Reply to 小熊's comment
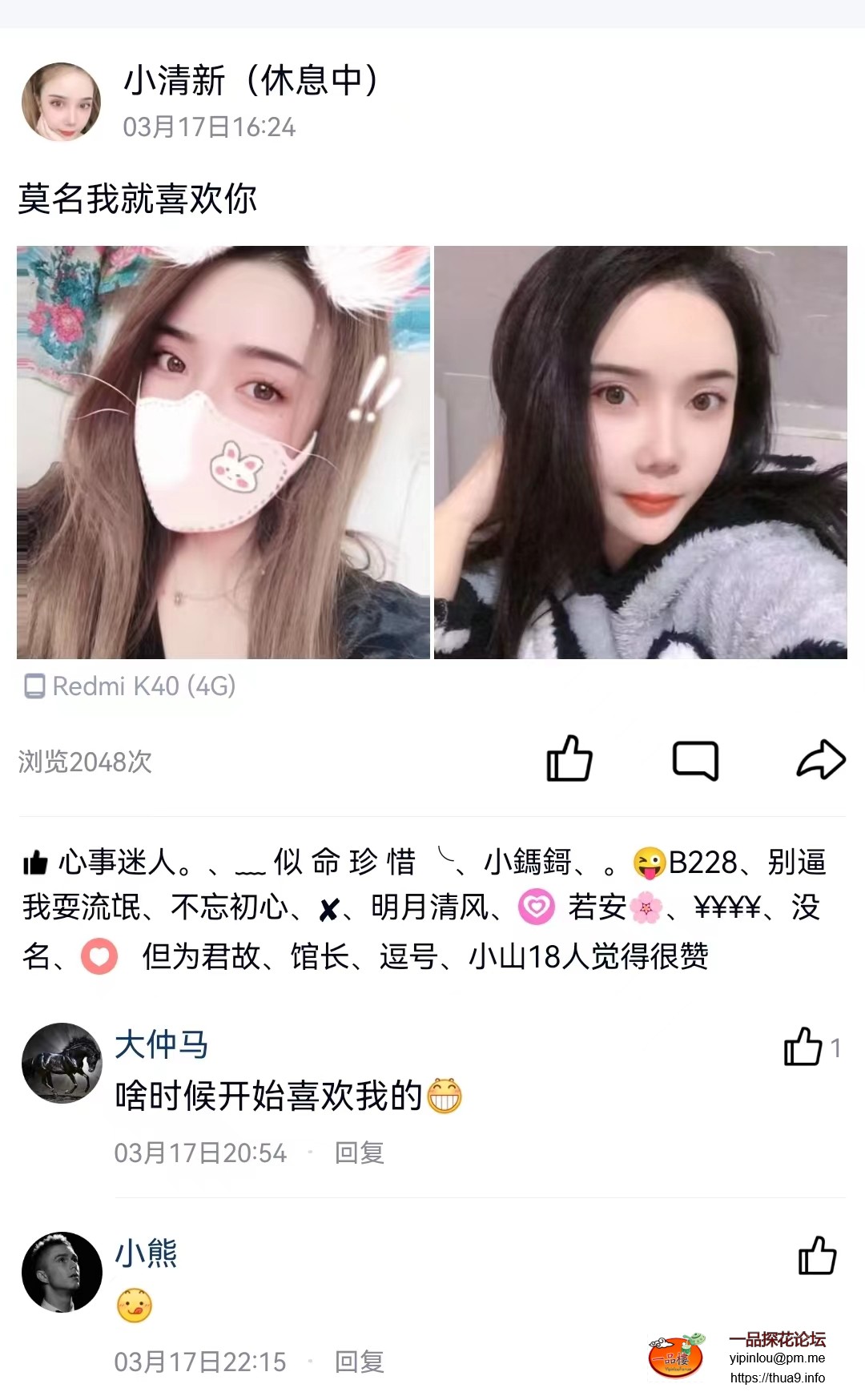This screenshot has width=865, height=1400. [360, 1362]
